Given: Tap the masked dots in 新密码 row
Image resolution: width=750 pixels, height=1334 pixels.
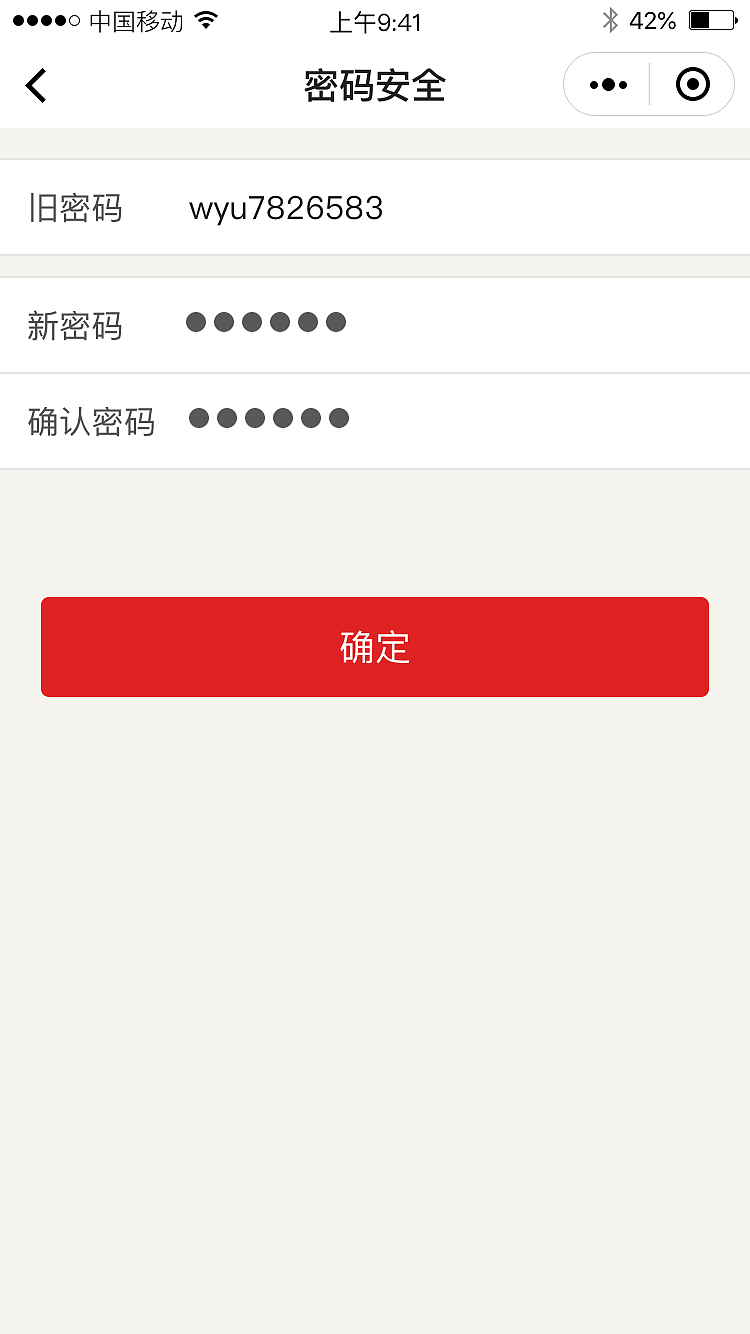Looking at the screenshot, I should pos(266,322).
